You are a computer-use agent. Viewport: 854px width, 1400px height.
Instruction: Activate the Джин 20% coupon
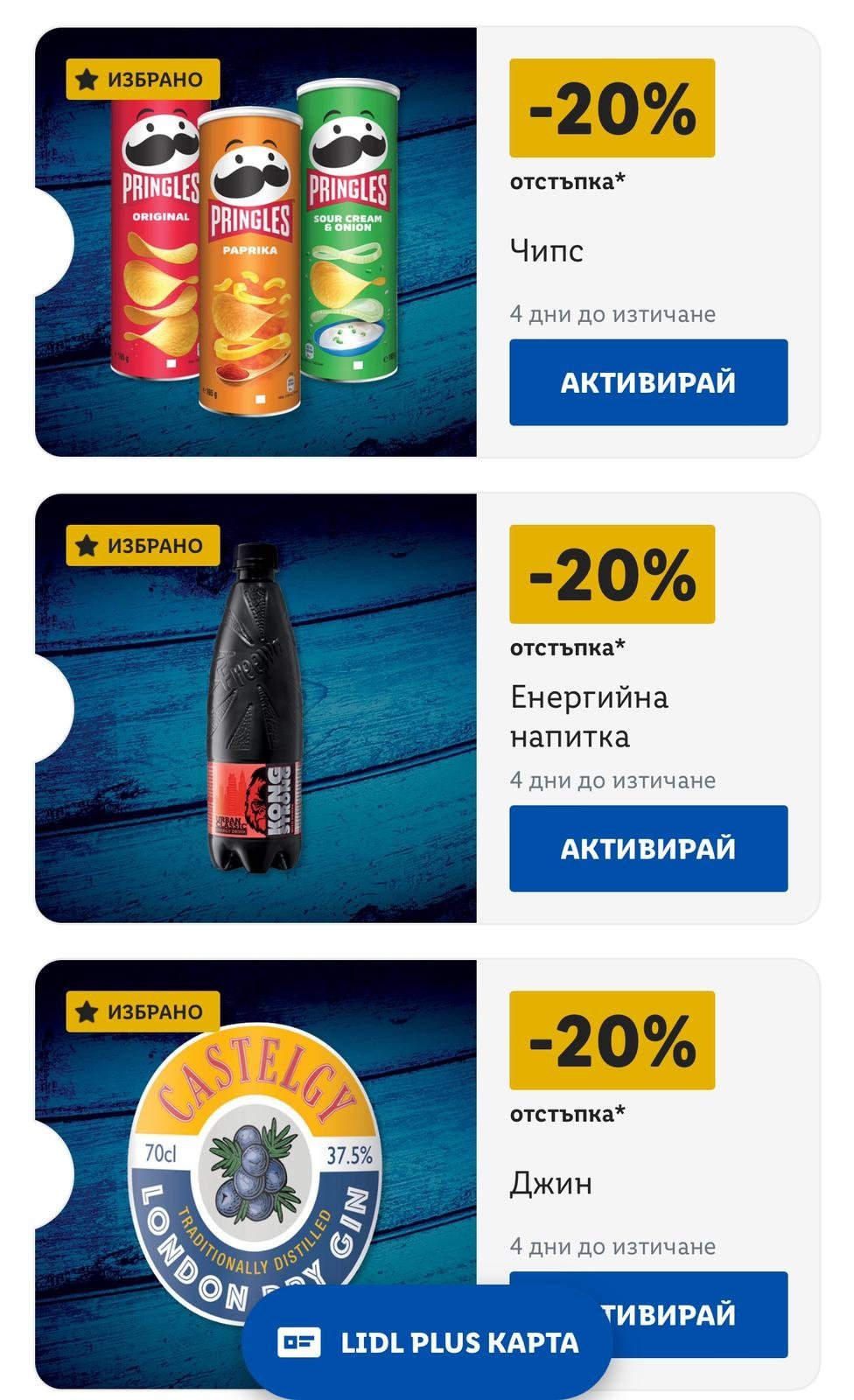click(700, 1314)
